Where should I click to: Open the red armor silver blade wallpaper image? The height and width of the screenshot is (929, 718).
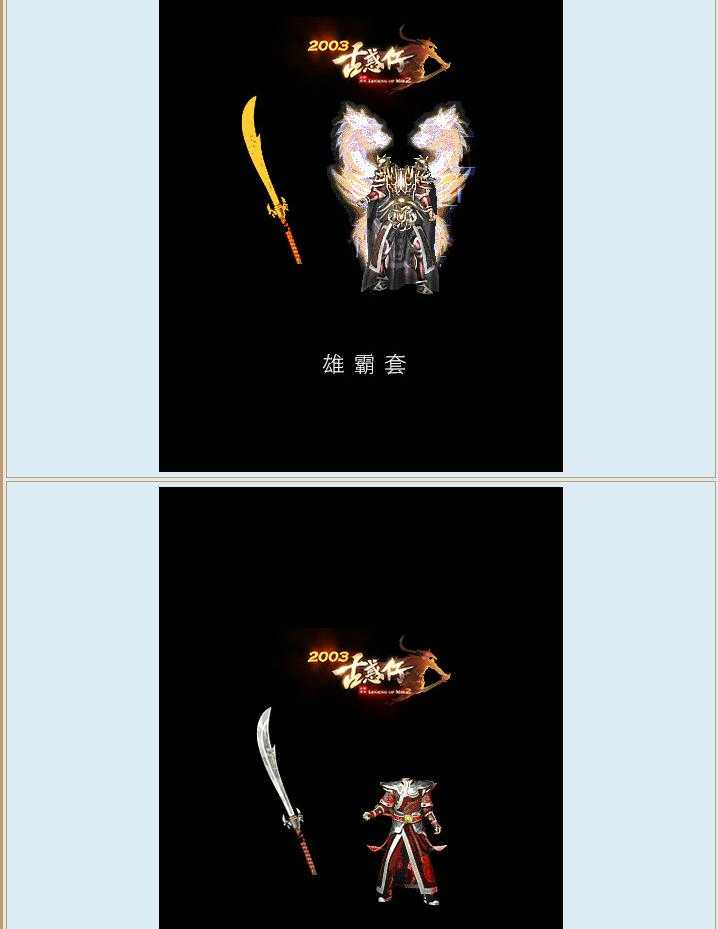(360, 708)
